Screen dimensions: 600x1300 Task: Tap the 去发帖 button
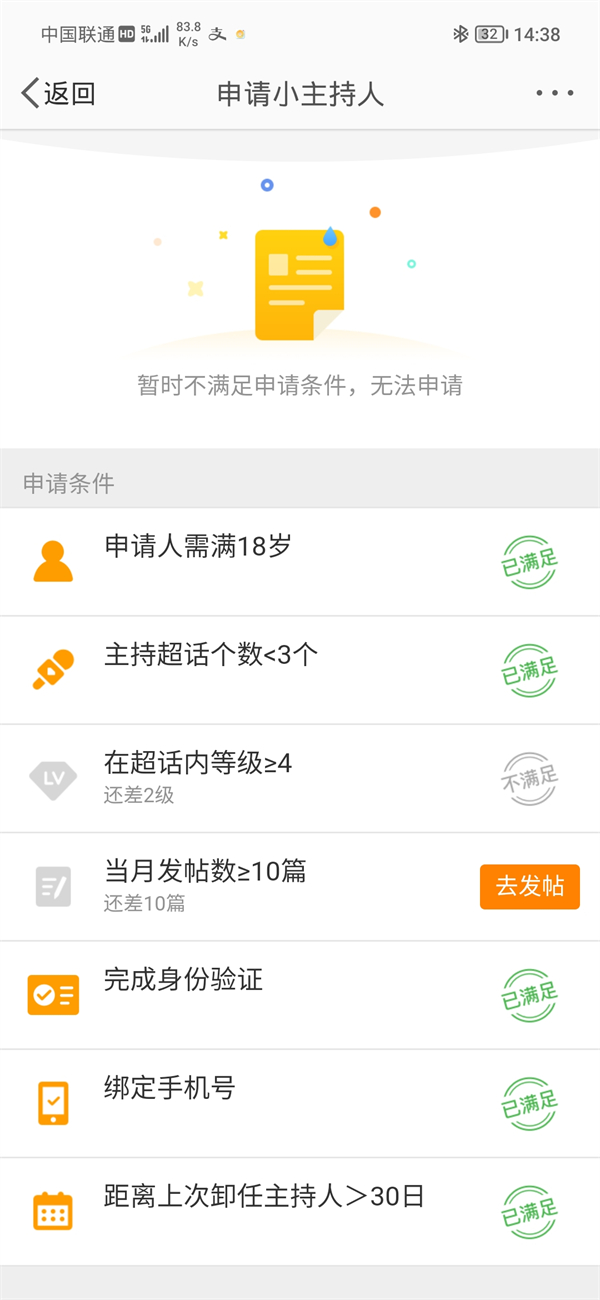pos(530,886)
